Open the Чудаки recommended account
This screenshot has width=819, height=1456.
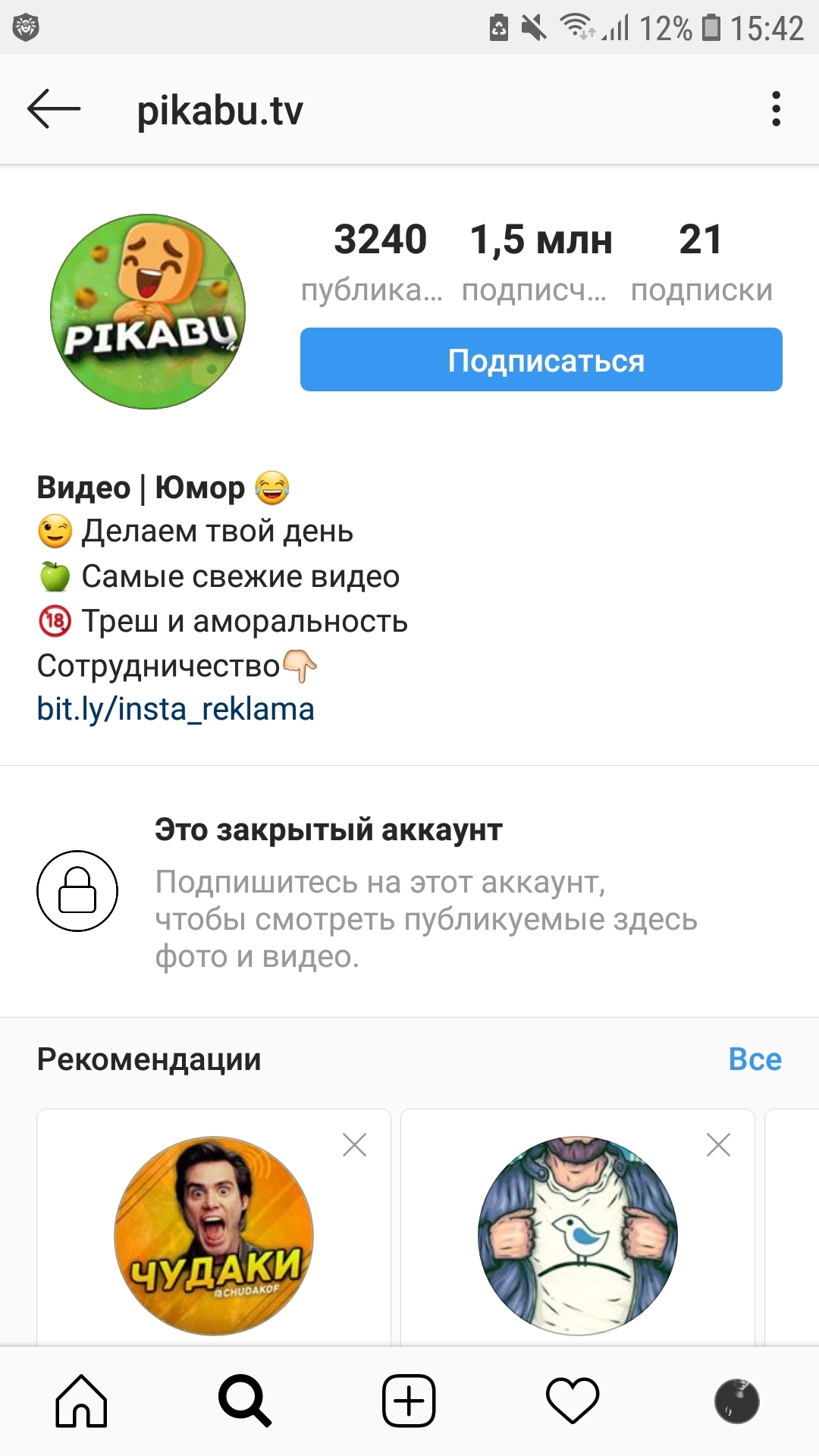(213, 1235)
